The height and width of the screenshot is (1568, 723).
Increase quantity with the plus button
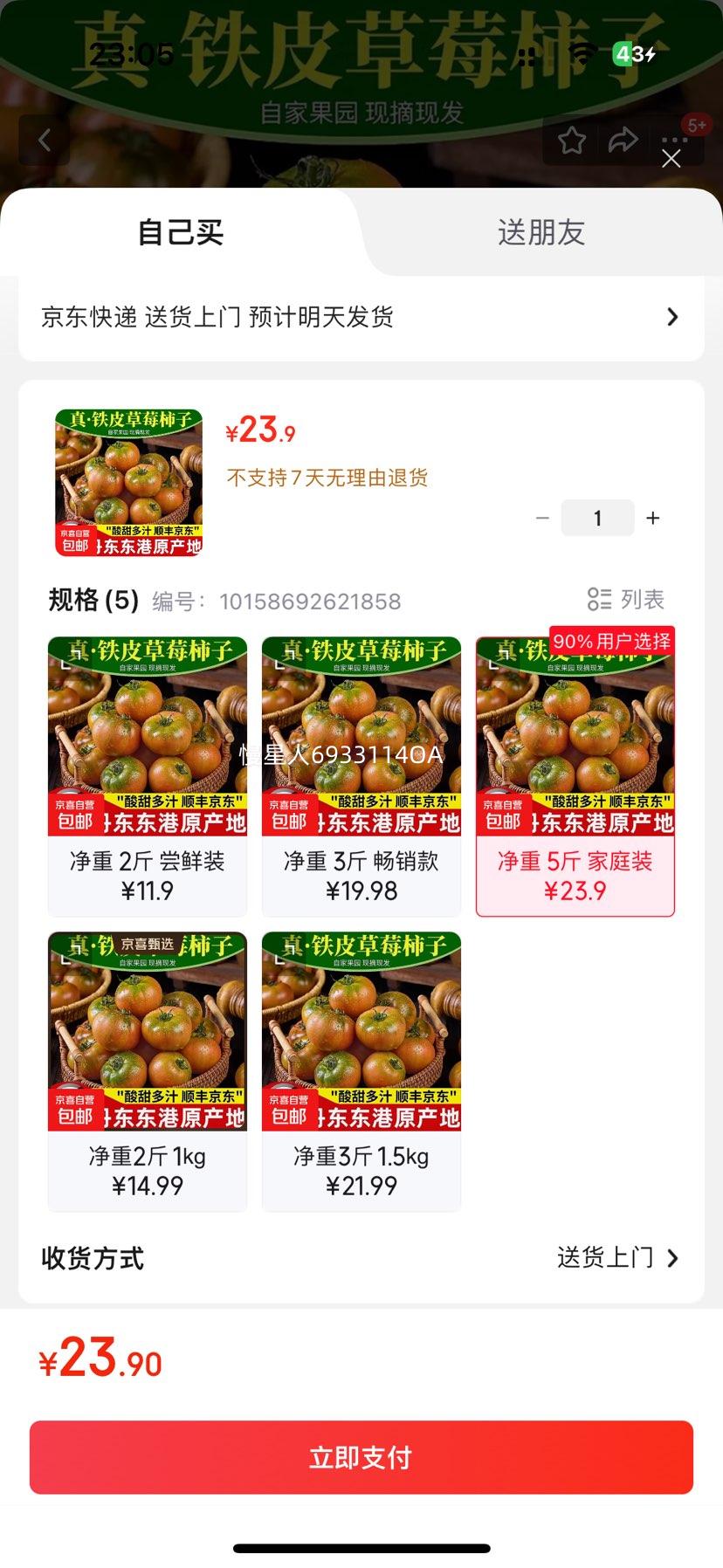(652, 519)
